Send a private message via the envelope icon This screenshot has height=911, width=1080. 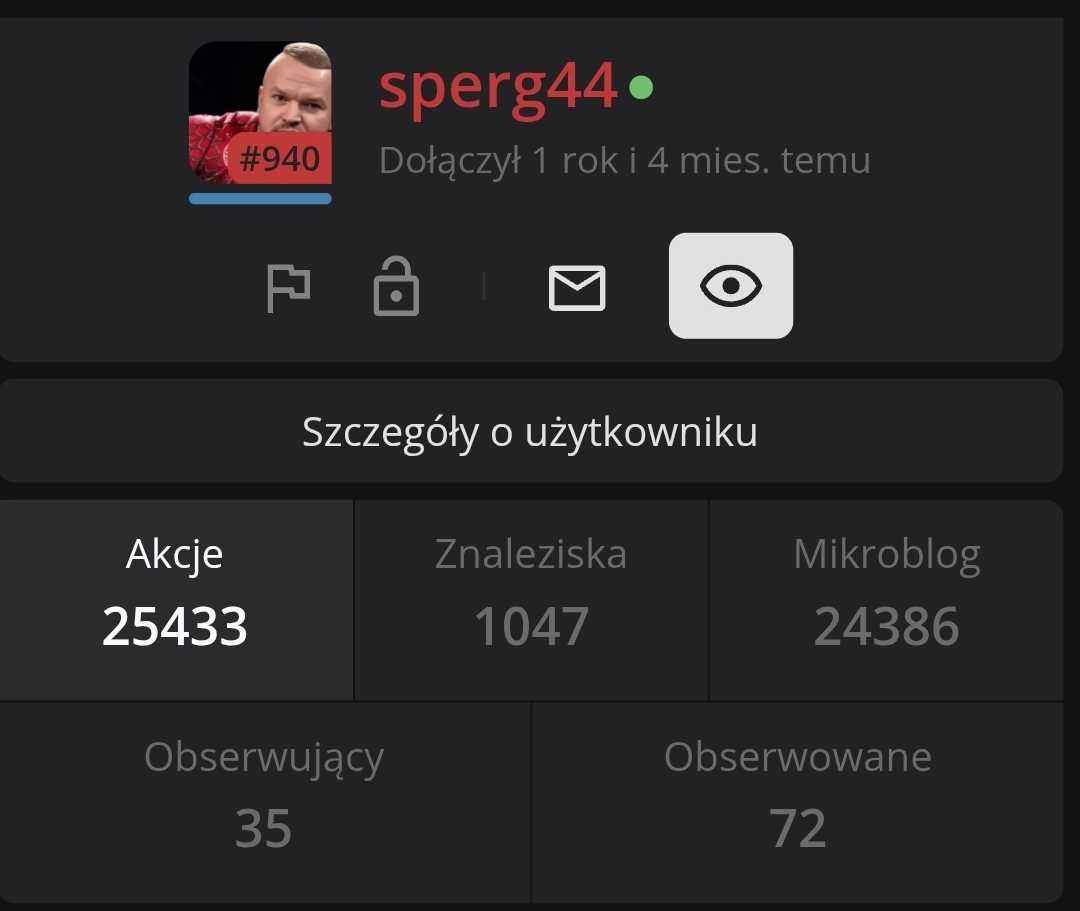[x=577, y=288]
